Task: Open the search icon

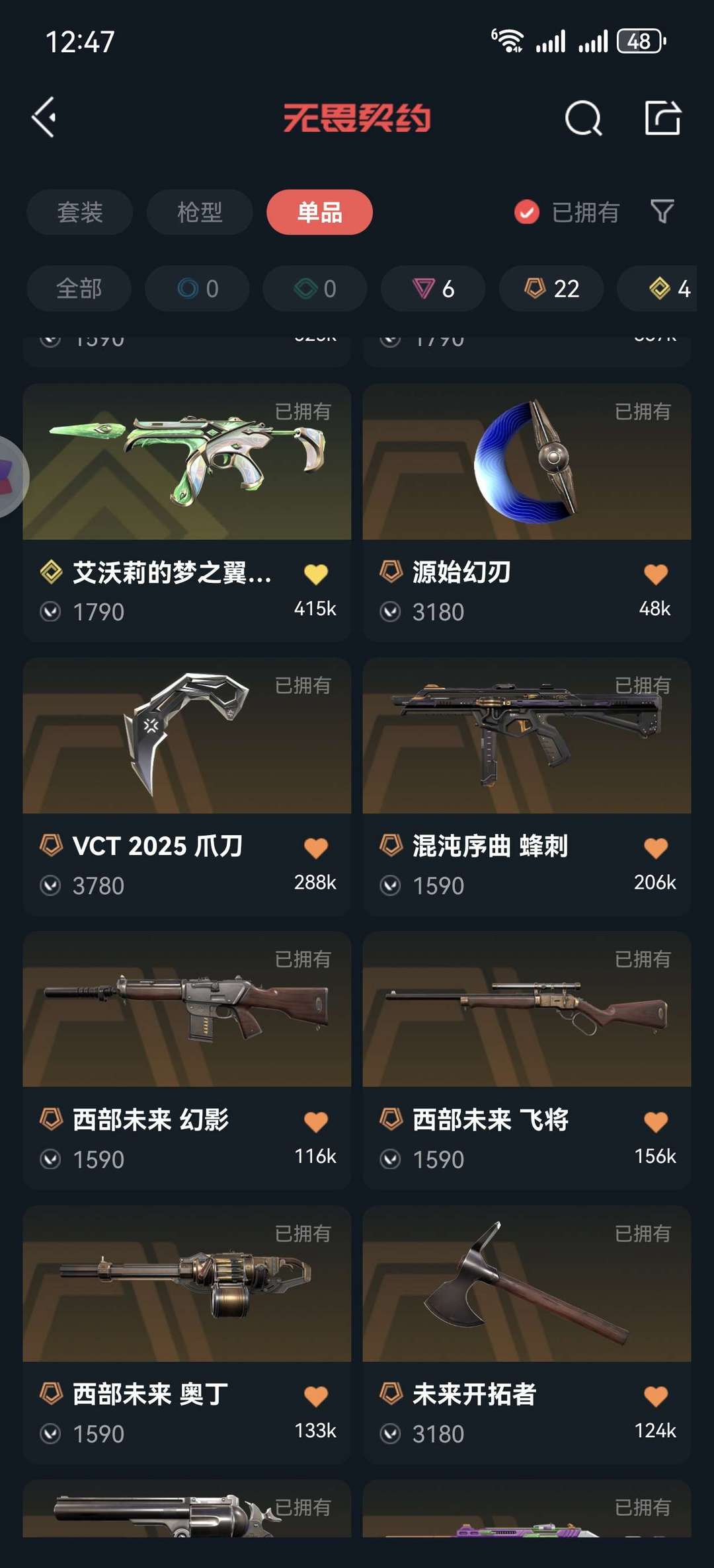Action: tap(583, 118)
